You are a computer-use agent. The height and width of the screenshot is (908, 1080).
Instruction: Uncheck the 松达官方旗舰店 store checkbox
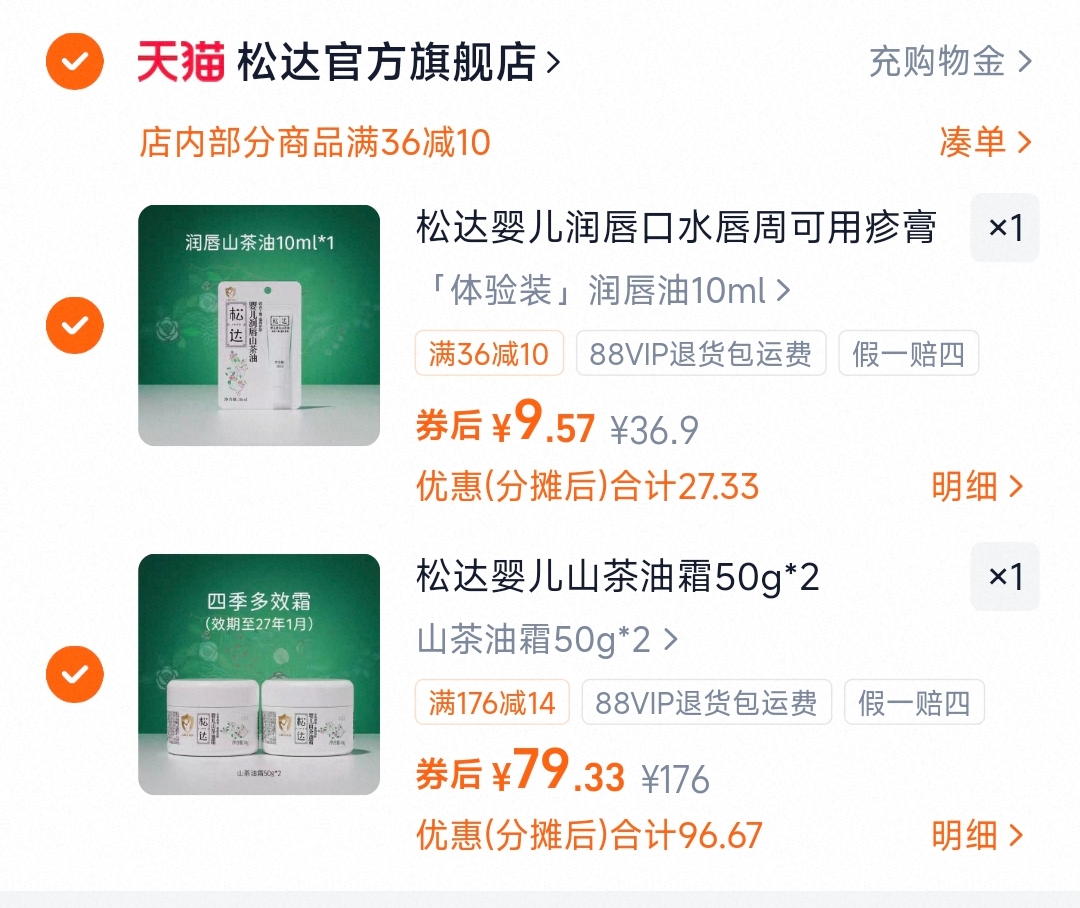[75, 62]
